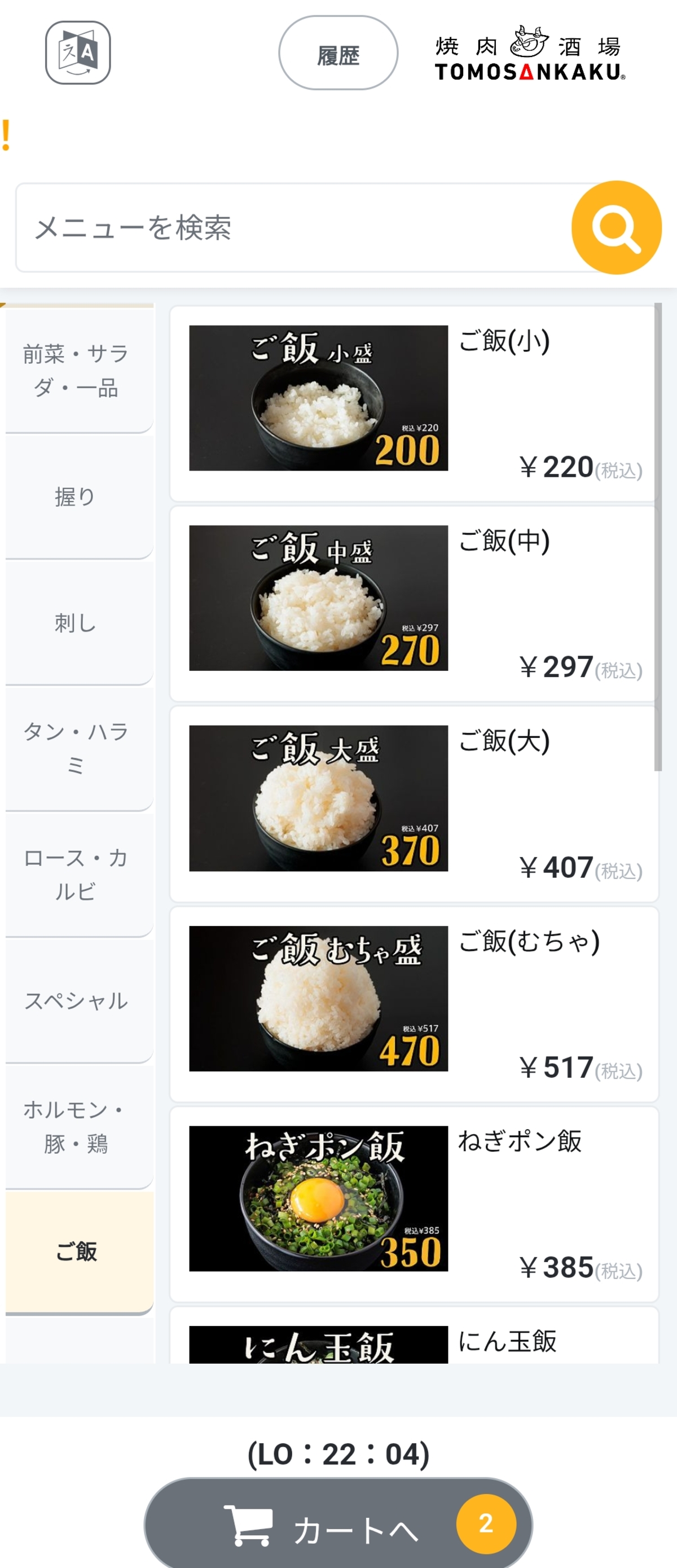Open the ご飯(むちゃ) ¥517 item
Screen dimensions: 677x1568
click(x=414, y=1004)
